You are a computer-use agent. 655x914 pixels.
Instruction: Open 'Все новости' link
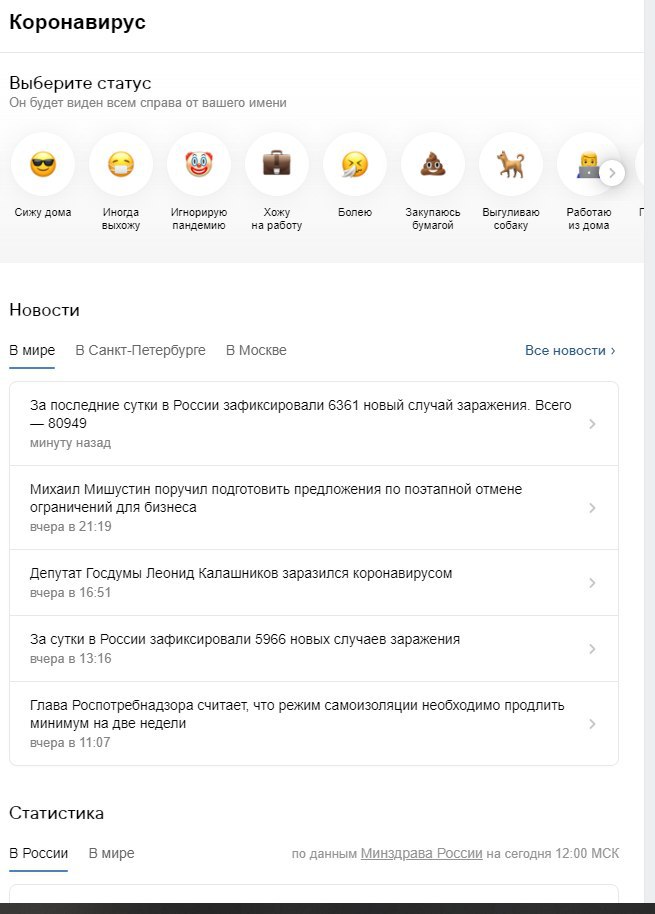(570, 350)
